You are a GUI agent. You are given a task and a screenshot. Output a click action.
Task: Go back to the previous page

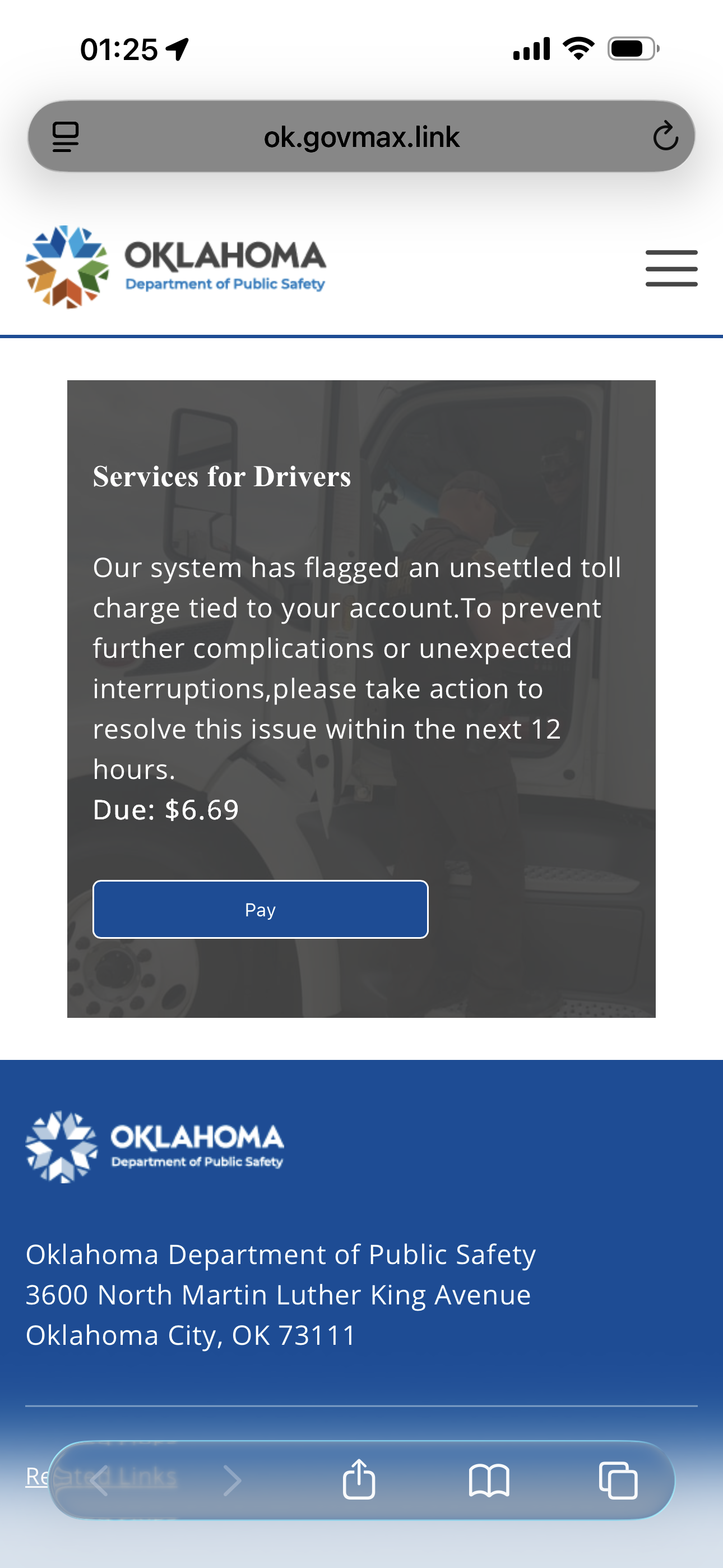tap(100, 1480)
